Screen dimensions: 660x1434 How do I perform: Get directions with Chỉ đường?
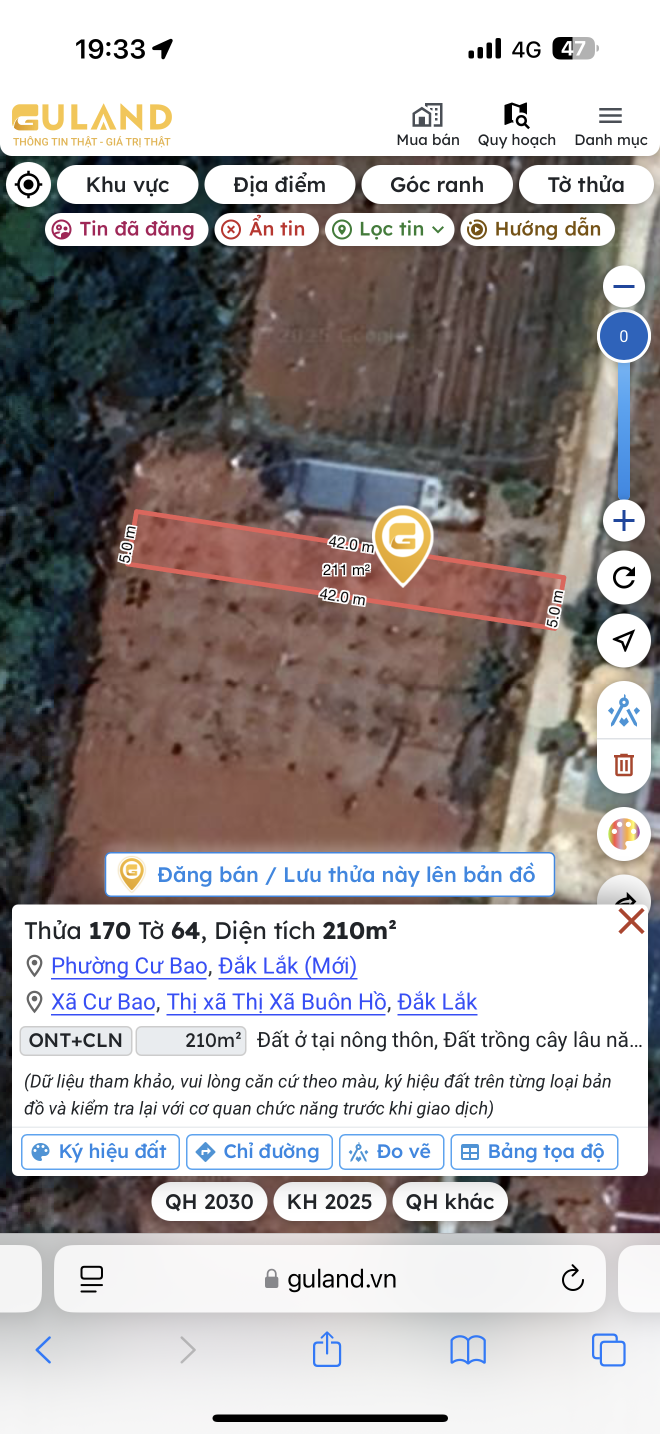(259, 1151)
